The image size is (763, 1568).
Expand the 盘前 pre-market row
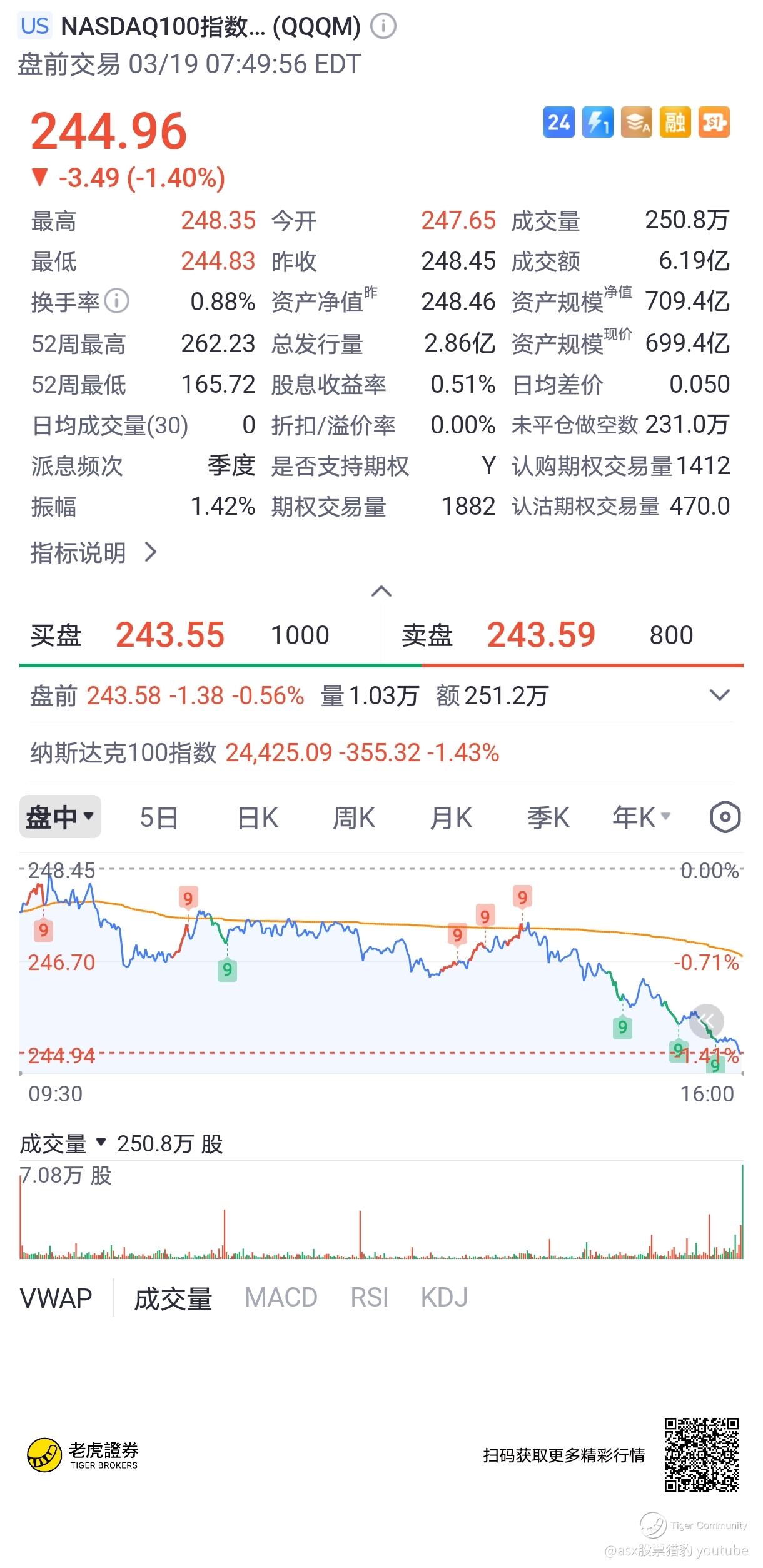[720, 695]
